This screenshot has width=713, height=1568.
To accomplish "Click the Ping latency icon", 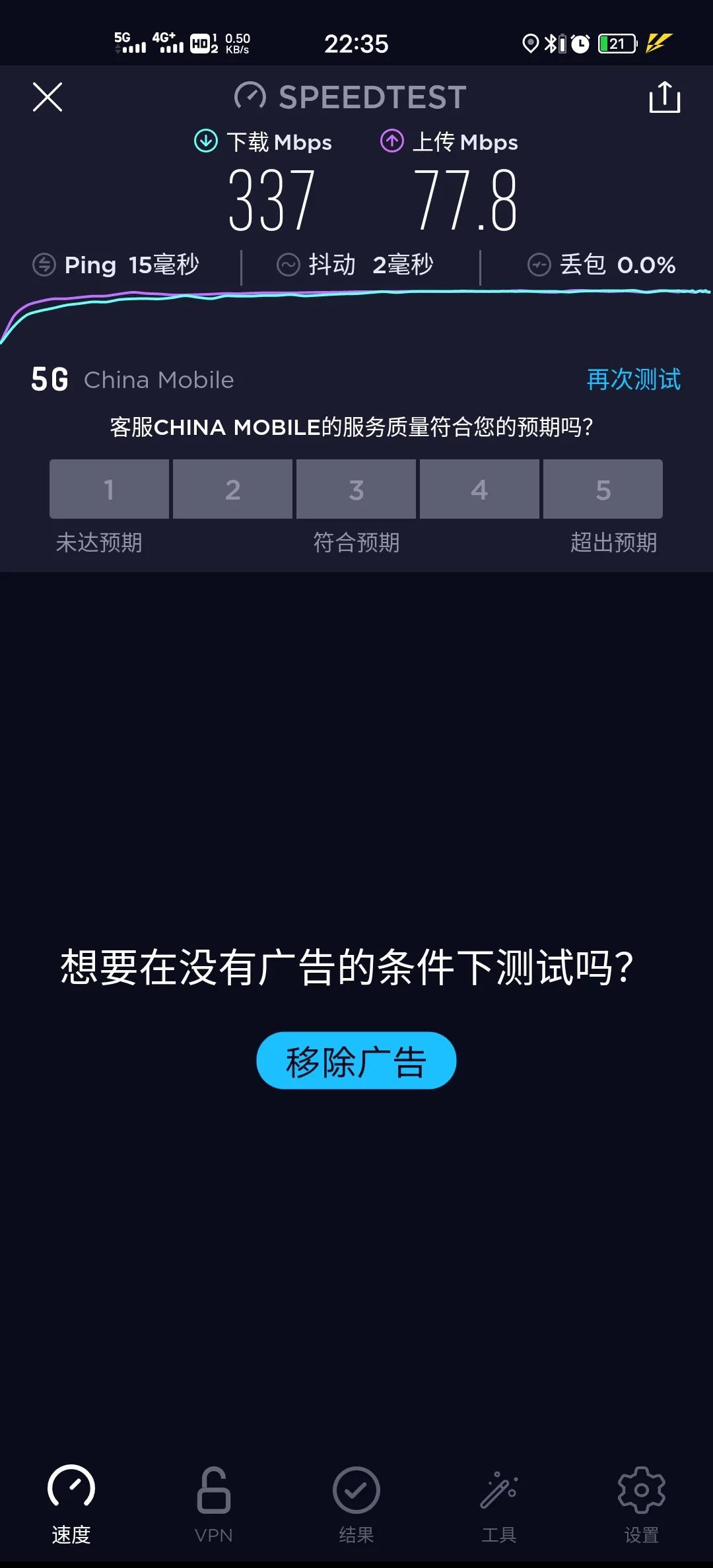I will point(44,264).
